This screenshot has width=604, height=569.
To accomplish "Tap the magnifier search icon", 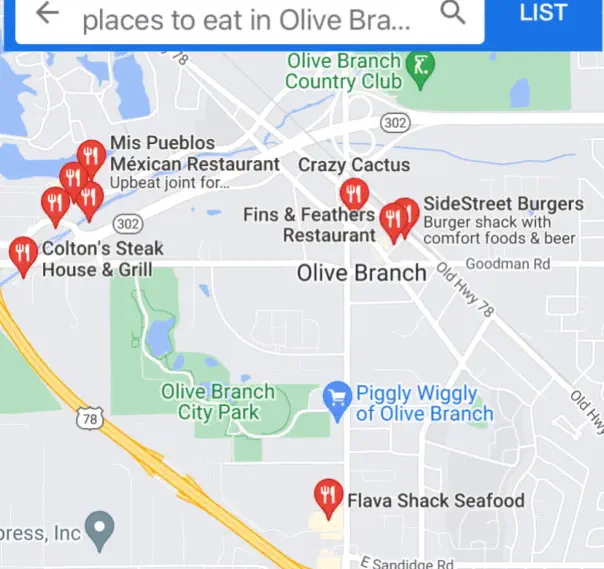I will 453,14.
